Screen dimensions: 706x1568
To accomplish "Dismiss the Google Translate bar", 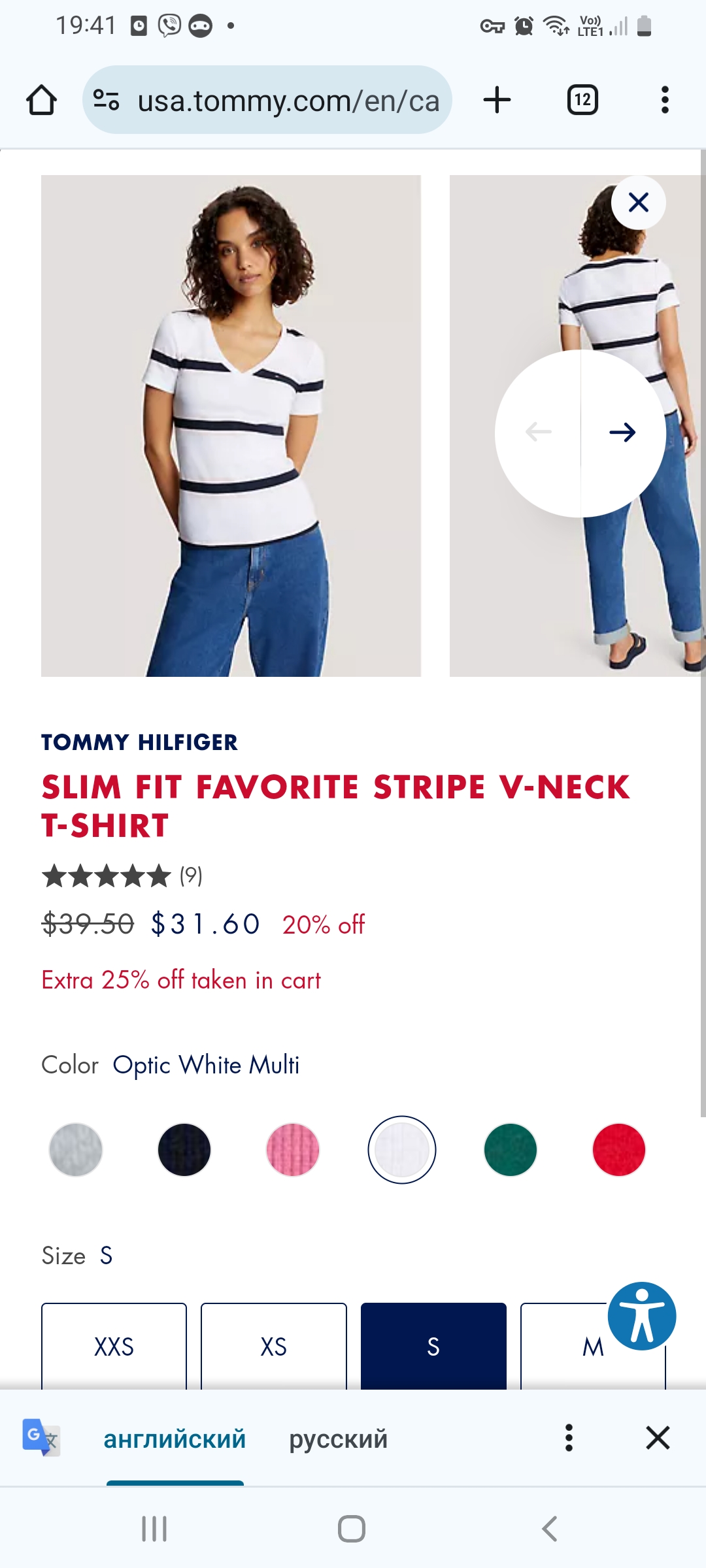I will (658, 1438).
